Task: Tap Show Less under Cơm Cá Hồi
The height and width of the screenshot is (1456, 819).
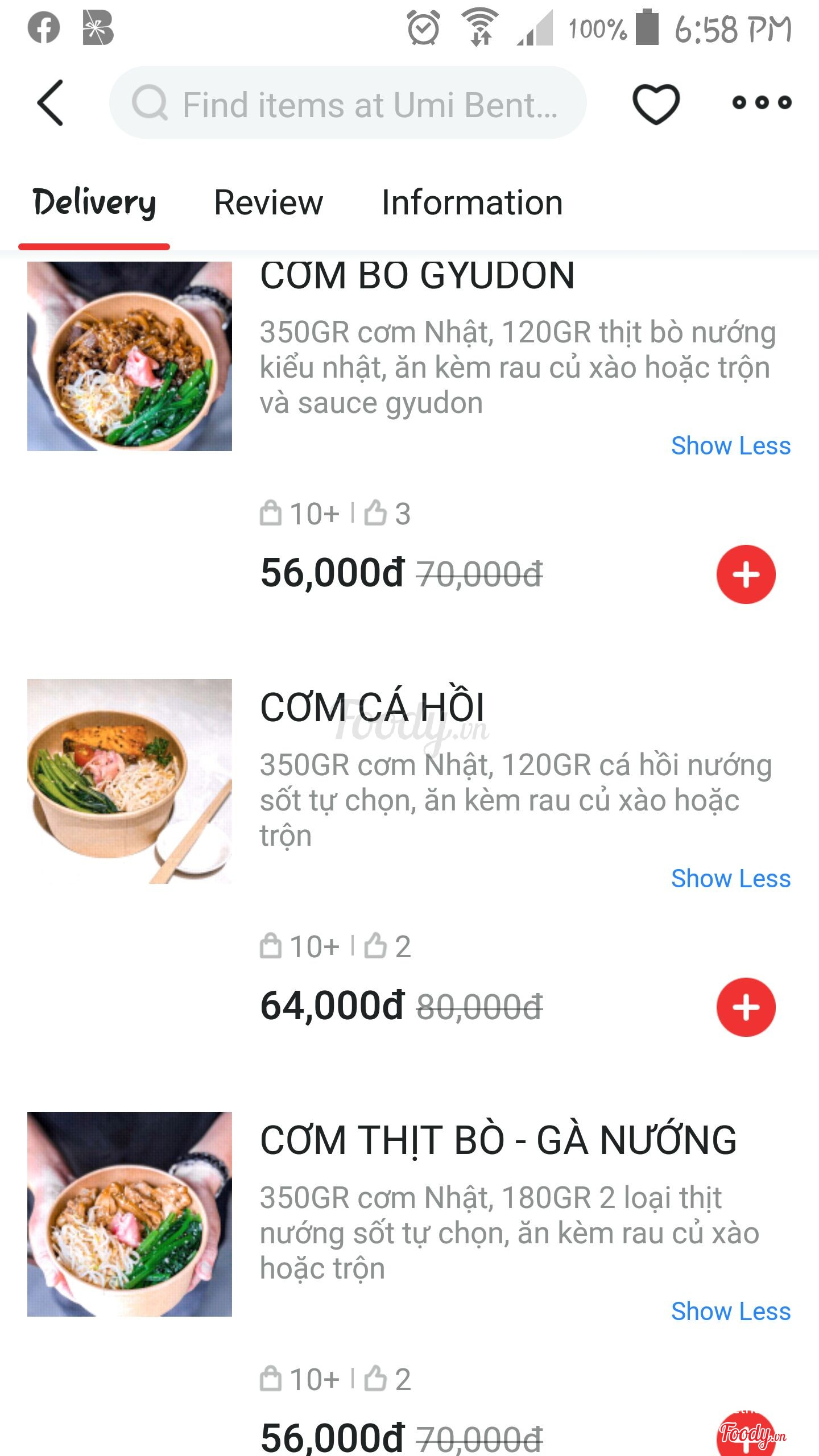Action: coord(730,879)
